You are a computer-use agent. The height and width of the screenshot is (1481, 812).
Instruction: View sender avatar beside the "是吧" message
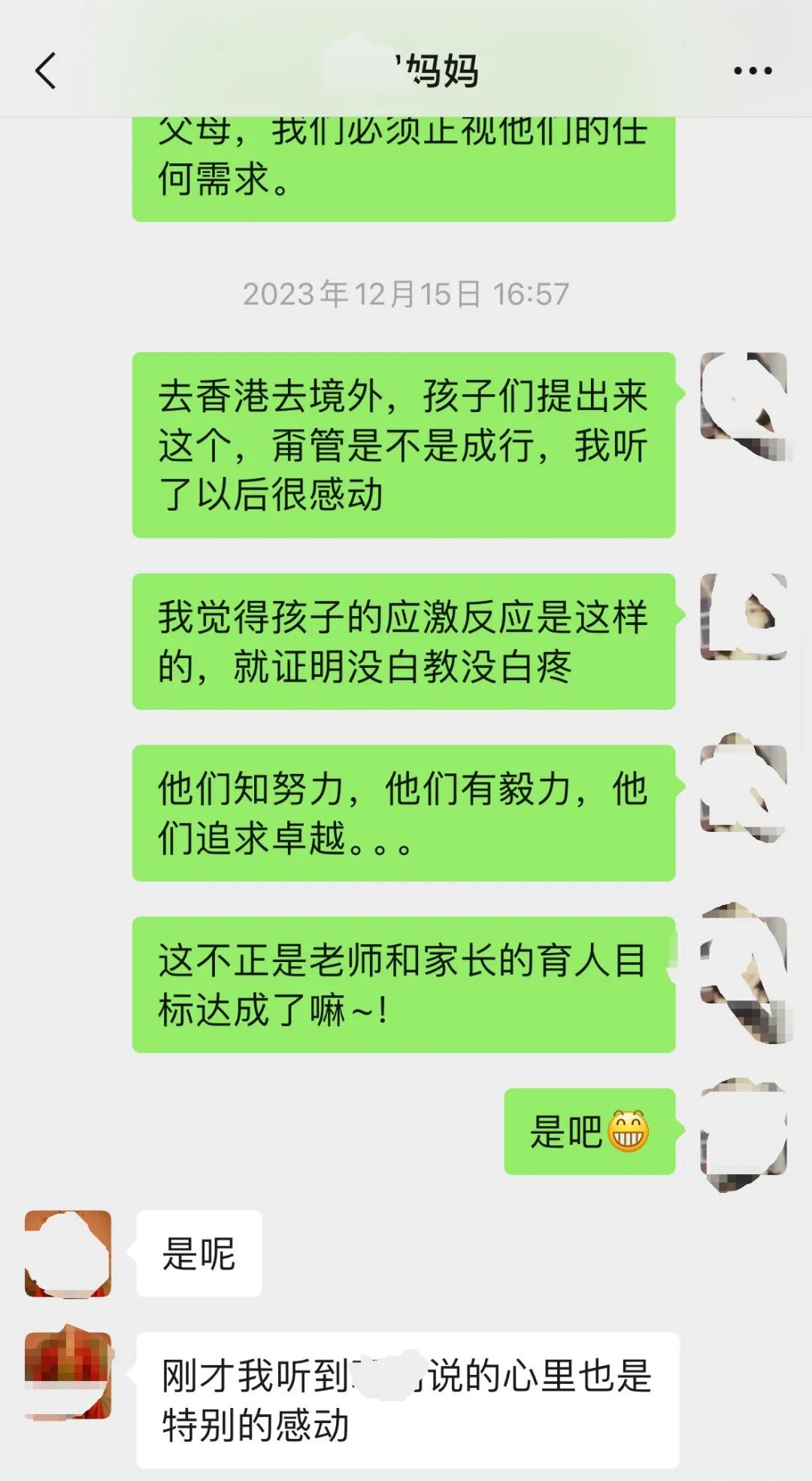744,1132
